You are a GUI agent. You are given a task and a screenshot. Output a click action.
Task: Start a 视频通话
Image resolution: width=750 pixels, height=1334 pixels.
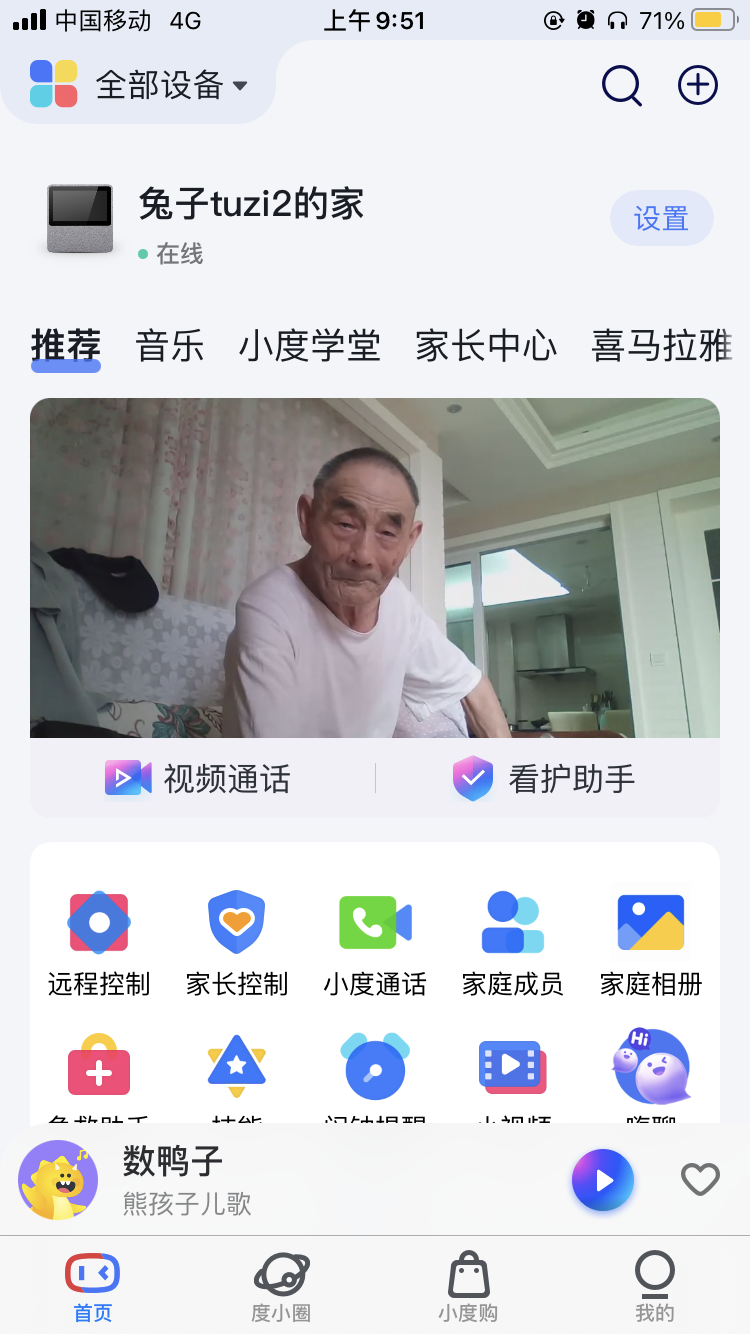199,778
